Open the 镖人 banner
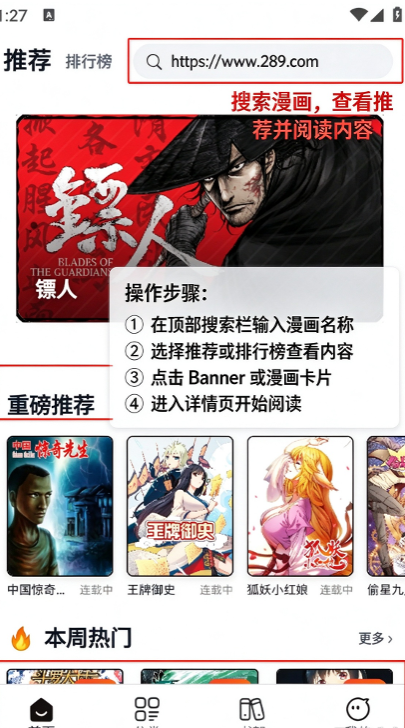 click(x=200, y=218)
